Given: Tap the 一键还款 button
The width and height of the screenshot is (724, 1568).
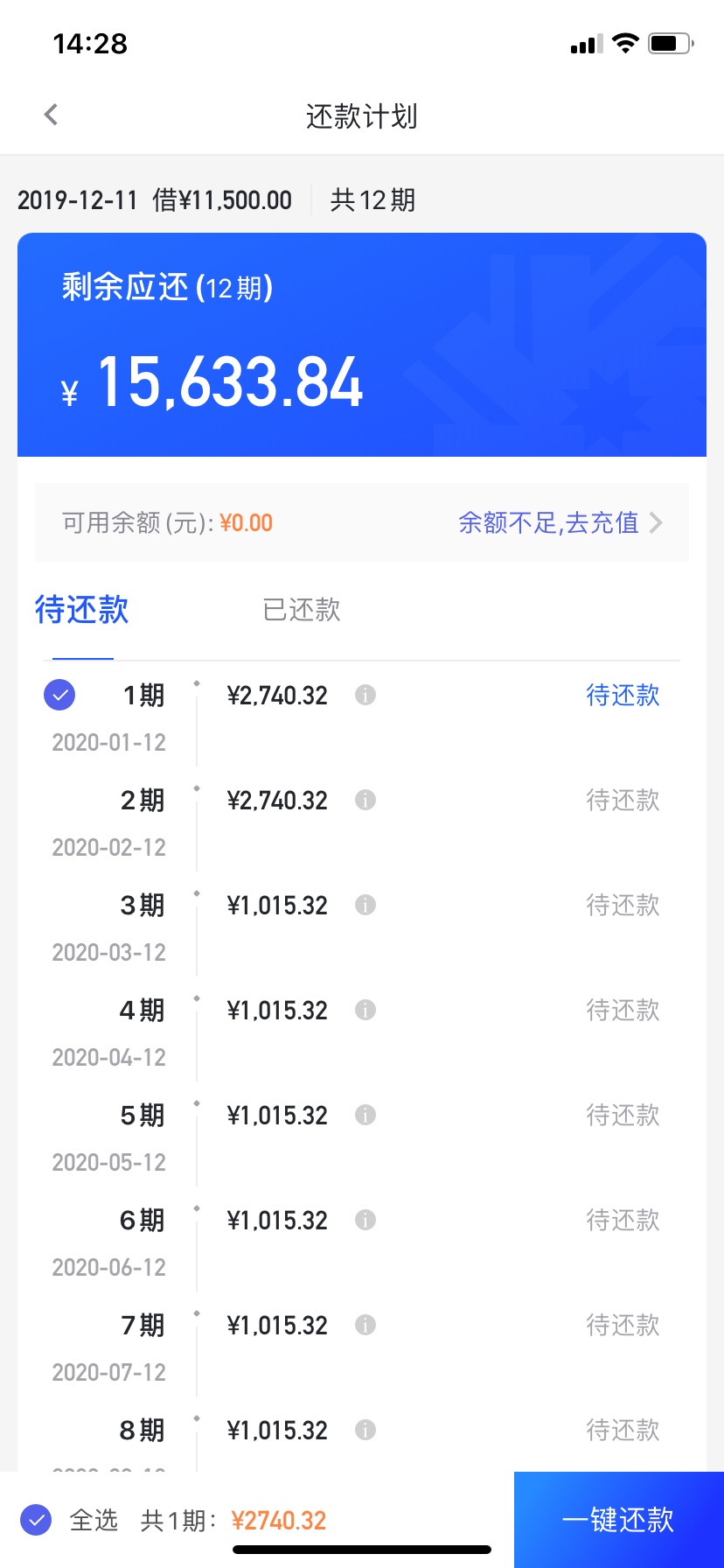Looking at the screenshot, I should 619,1520.
